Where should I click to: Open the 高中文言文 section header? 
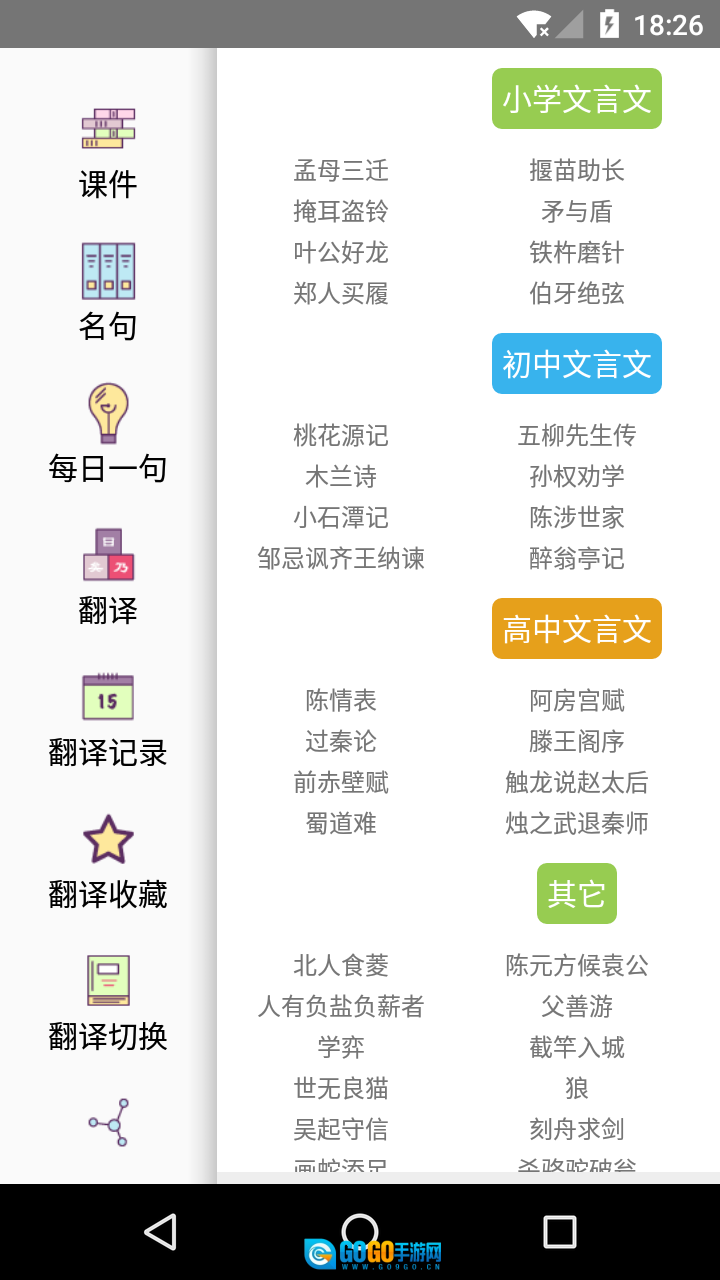[x=576, y=628]
